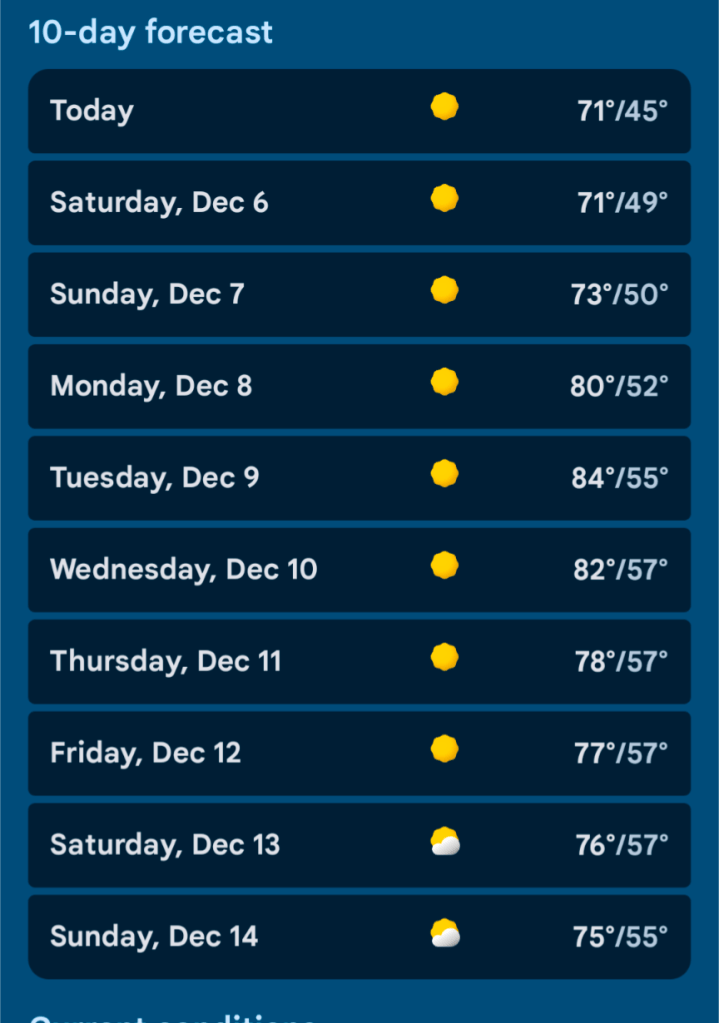Select the Sunday, Dec 7 forecast row
Screen dimensions: 719x1023
point(359,294)
